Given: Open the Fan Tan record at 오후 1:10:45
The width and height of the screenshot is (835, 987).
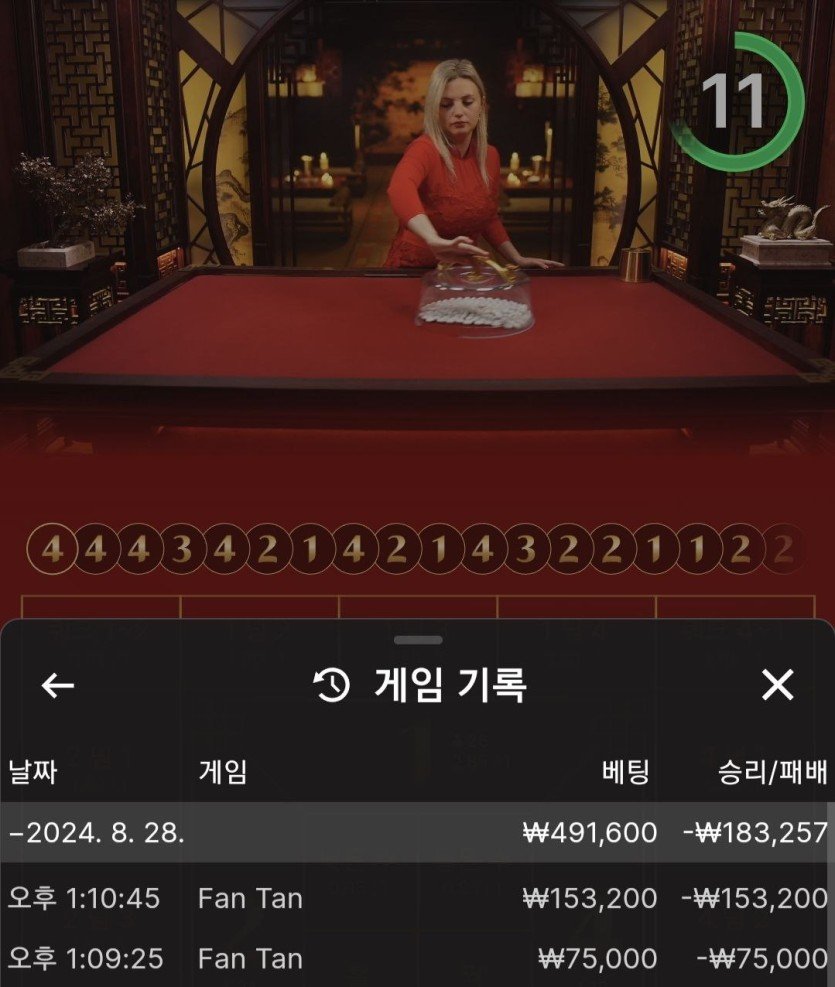Looking at the screenshot, I should (x=417, y=898).
